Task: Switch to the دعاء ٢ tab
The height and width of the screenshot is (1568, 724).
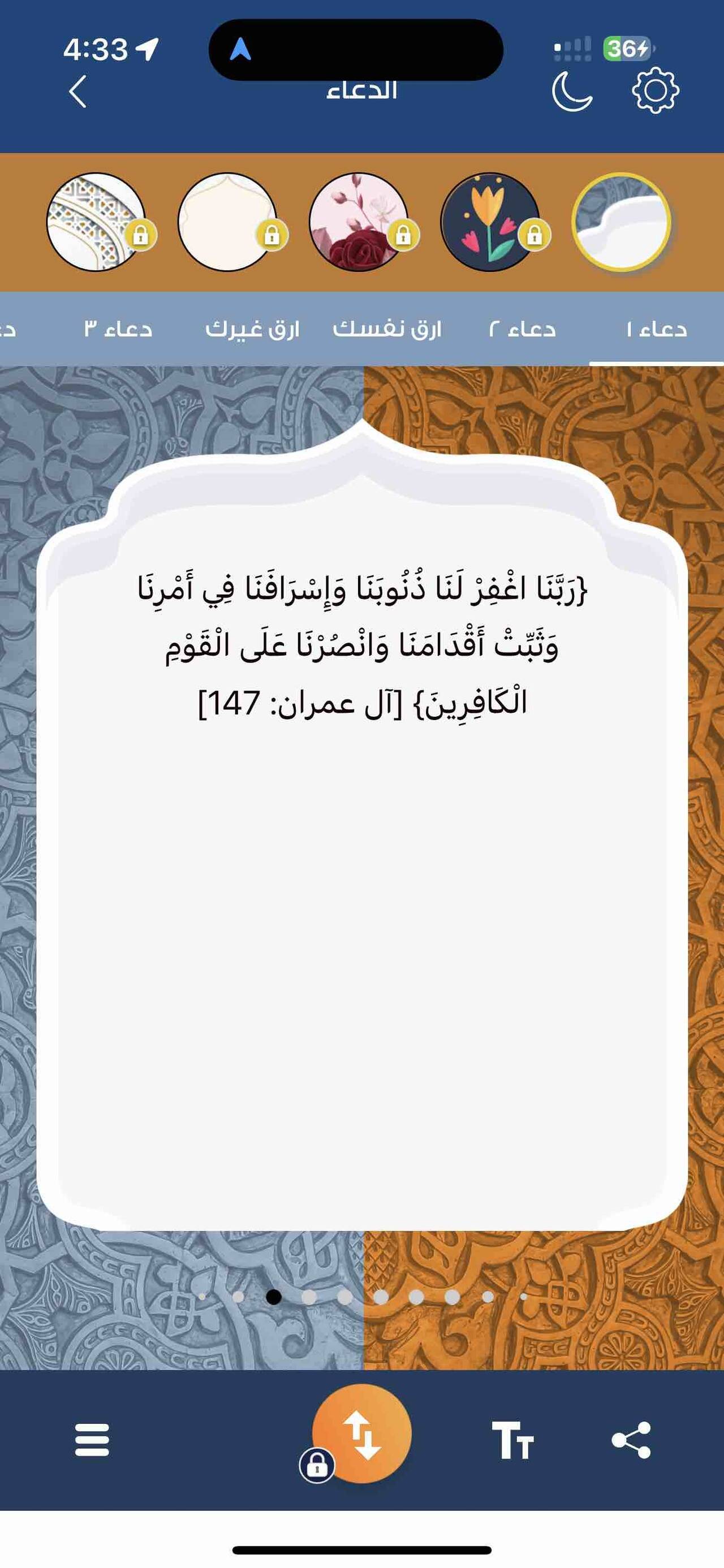Action: [x=523, y=330]
